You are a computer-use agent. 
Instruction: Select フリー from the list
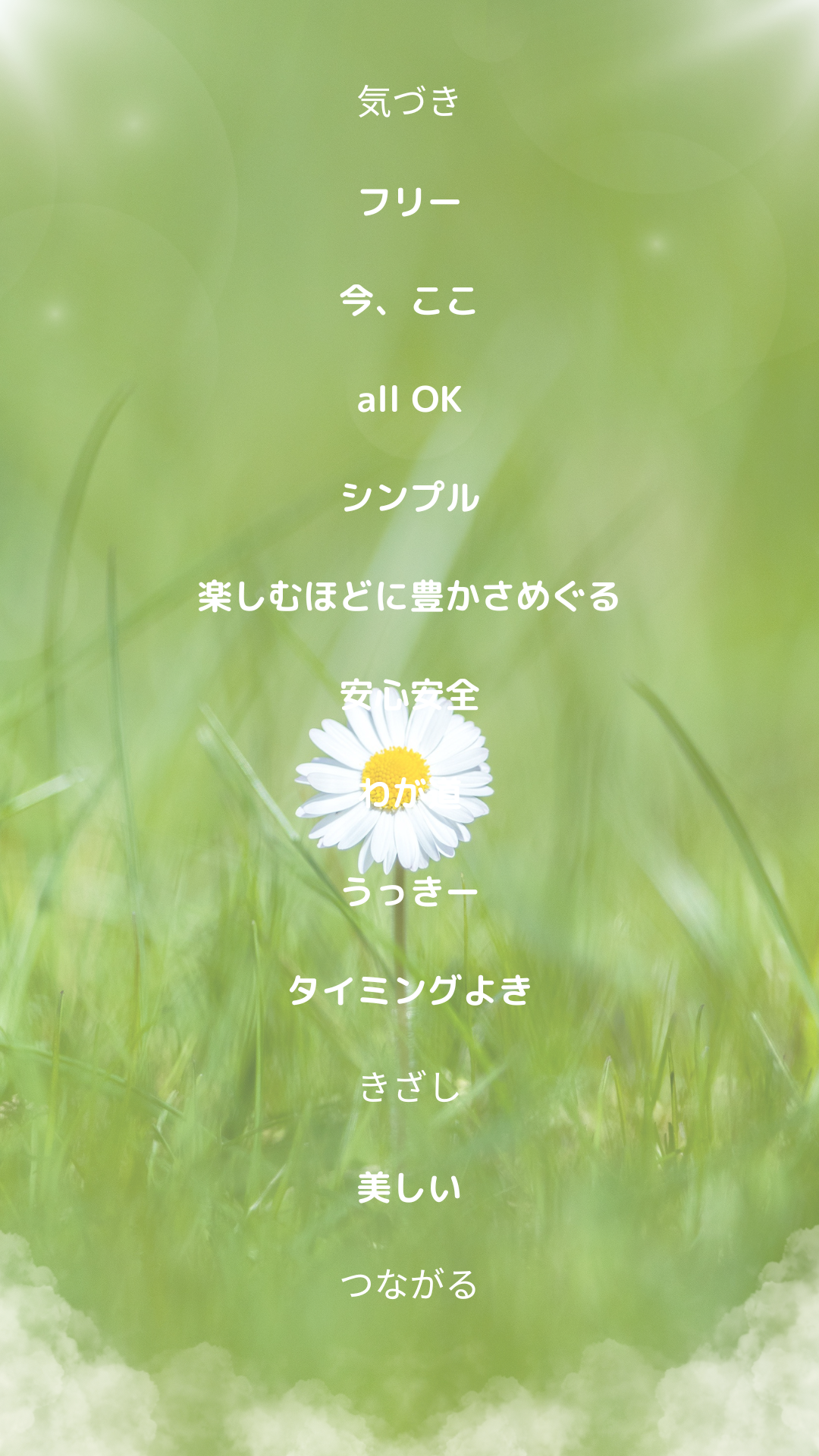click(x=409, y=202)
